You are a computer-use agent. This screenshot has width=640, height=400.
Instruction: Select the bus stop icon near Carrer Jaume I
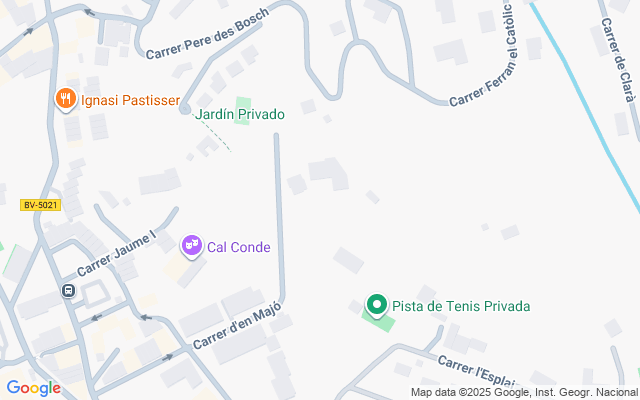click(68, 291)
